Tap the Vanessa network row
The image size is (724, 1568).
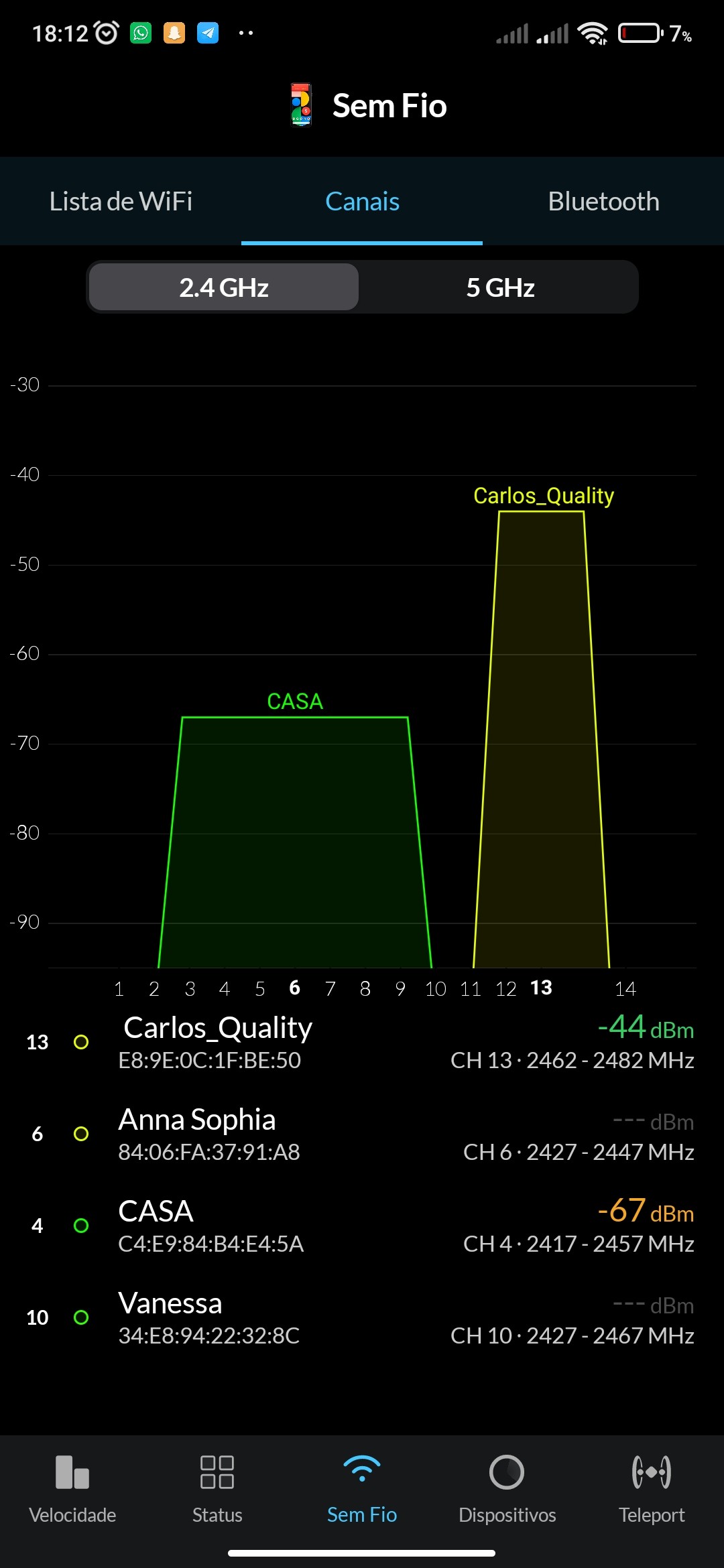(x=362, y=1317)
